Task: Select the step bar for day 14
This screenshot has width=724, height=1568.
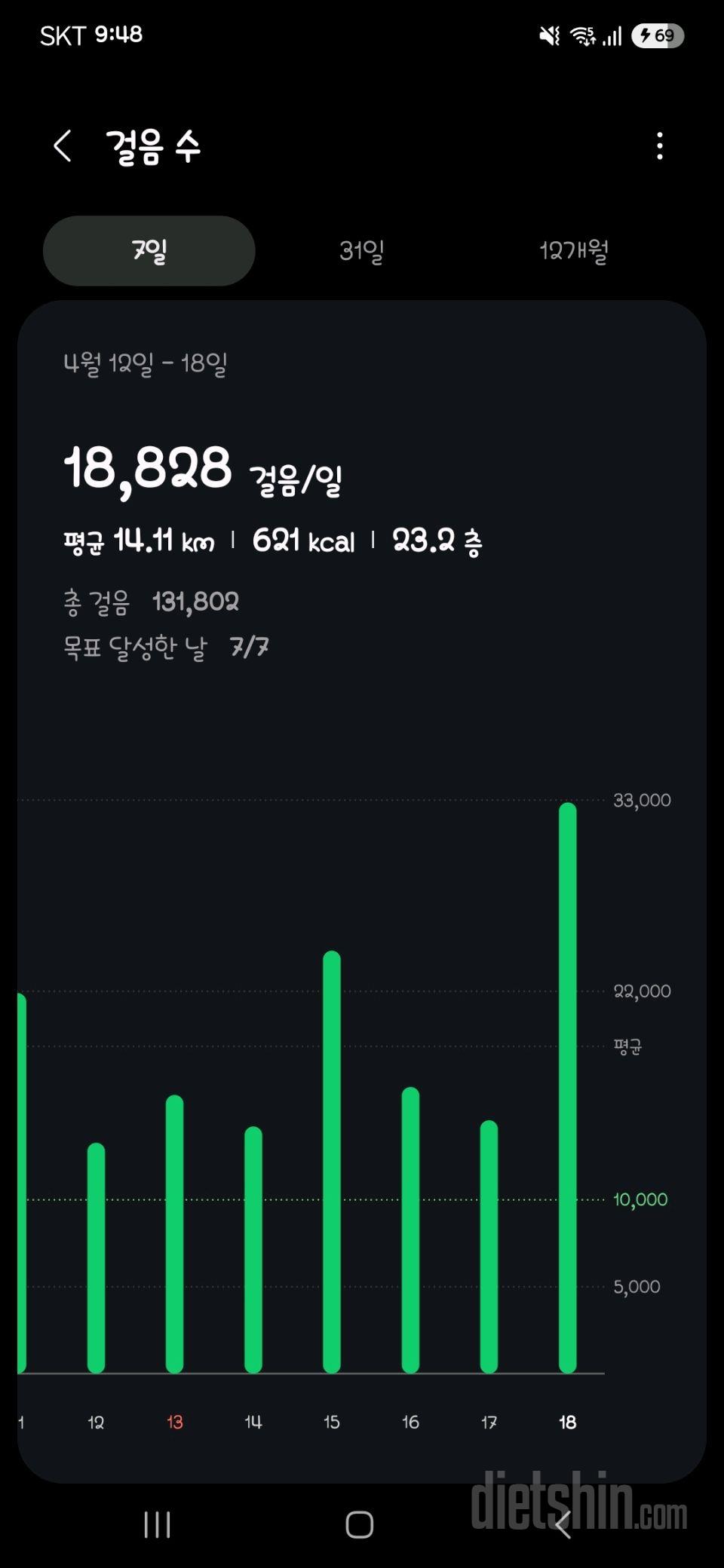Action: tap(253, 1249)
